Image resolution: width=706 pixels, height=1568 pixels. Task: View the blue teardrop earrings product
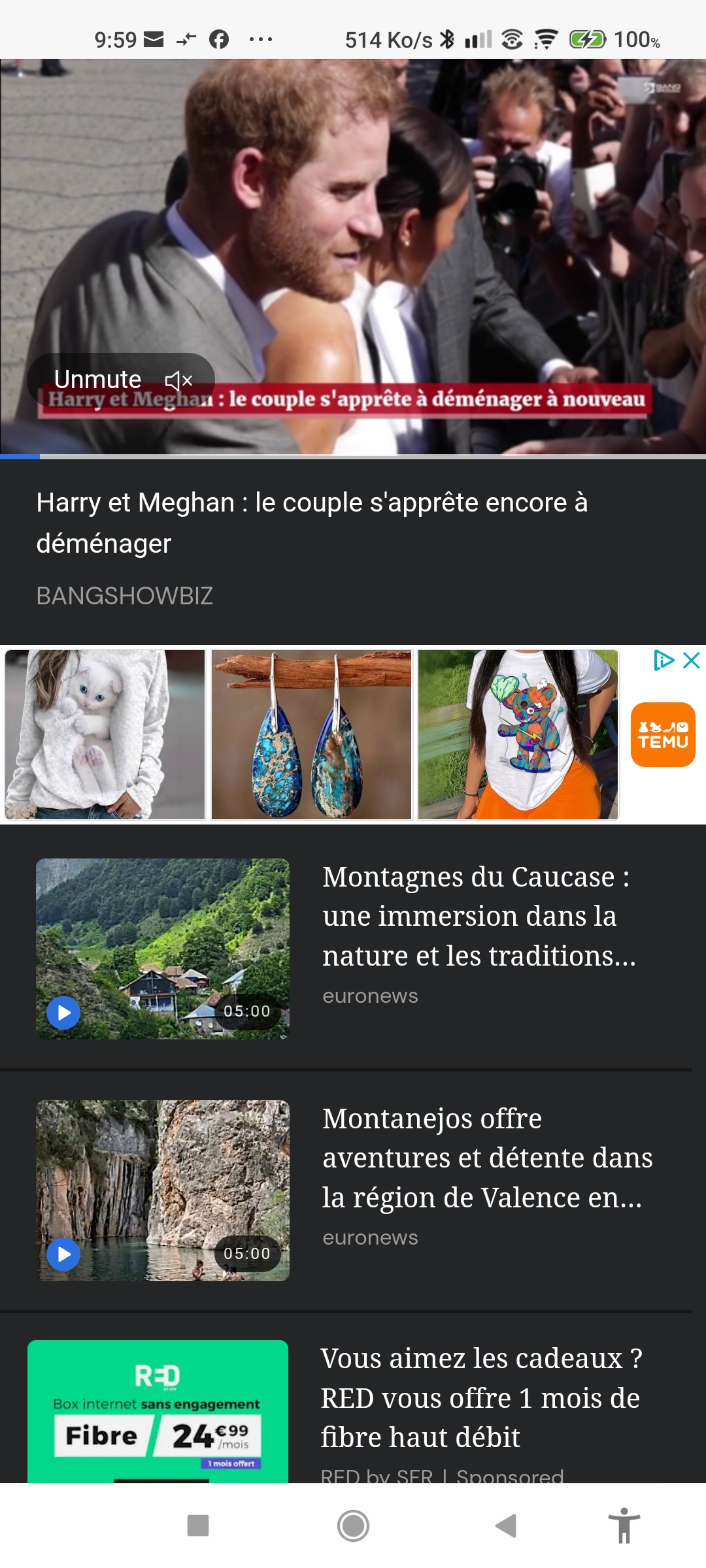tap(311, 734)
